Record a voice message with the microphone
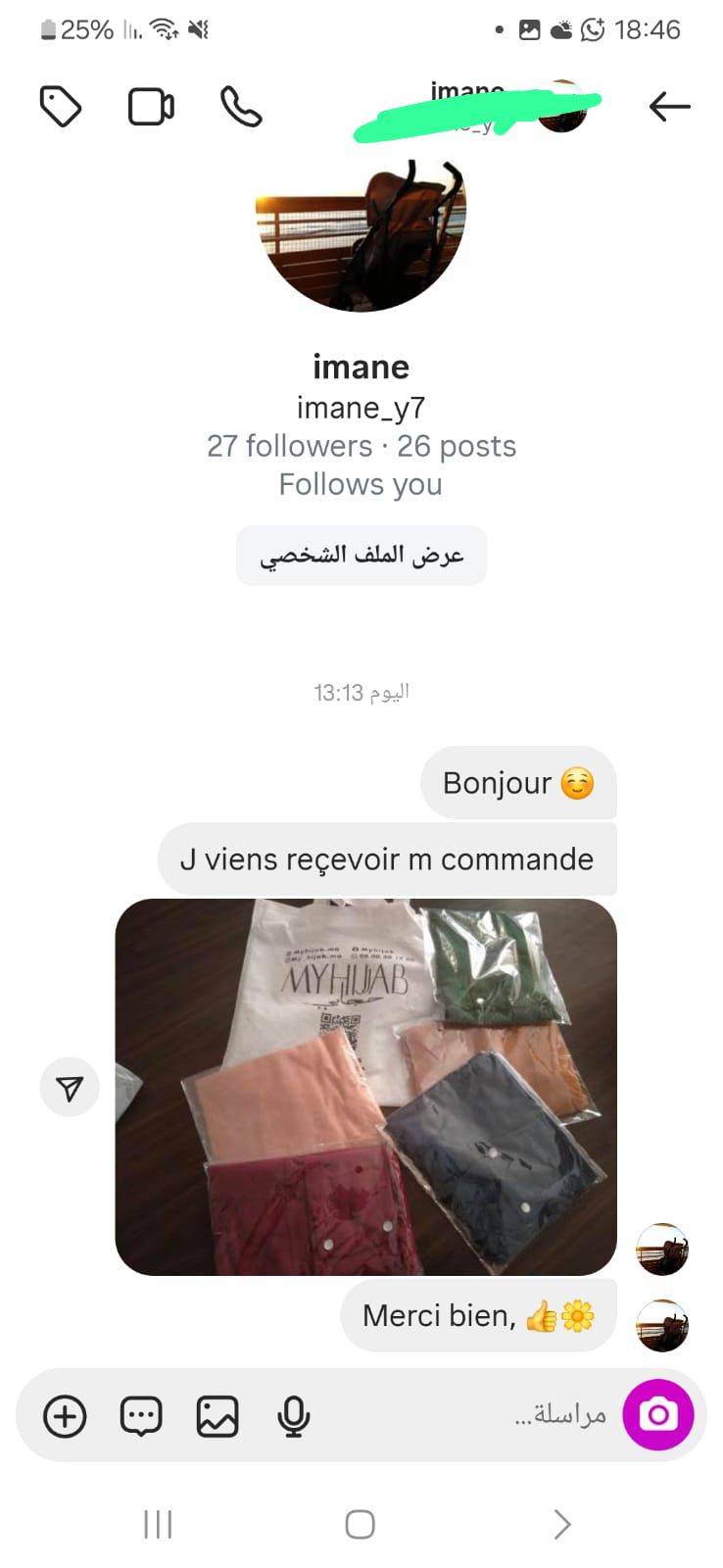This screenshot has width=723, height=1568. click(x=293, y=1416)
